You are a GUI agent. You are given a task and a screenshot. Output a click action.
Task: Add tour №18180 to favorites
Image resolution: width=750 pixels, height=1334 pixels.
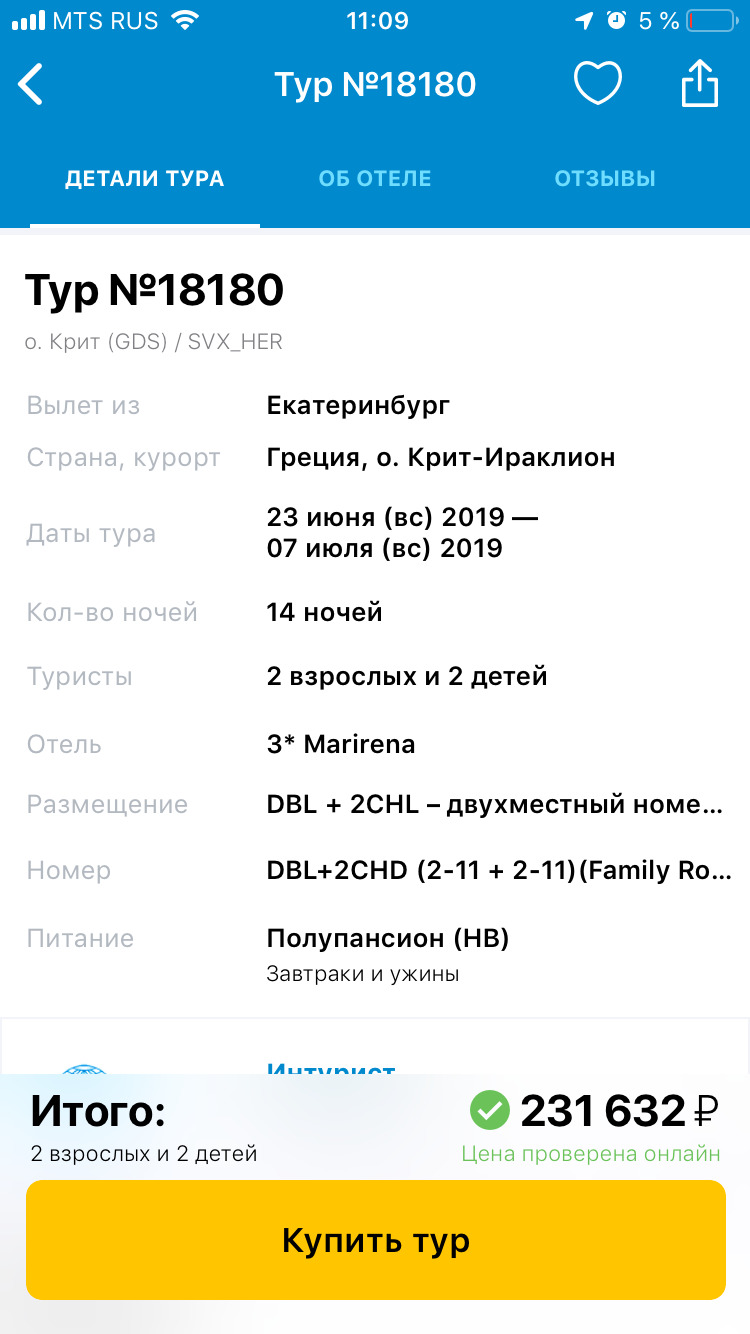point(598,84)
